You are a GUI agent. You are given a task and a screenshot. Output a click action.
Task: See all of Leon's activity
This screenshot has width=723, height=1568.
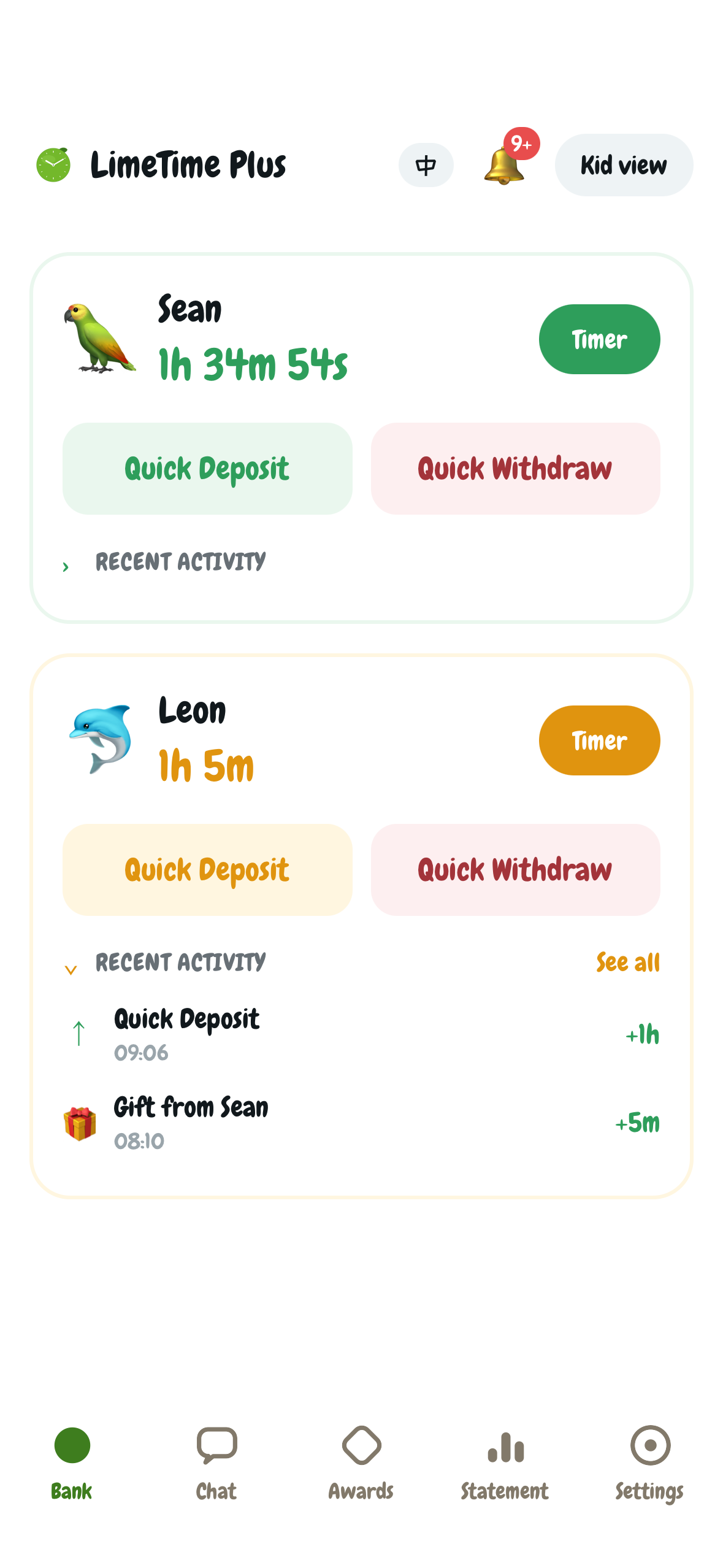(x=627, y=963)
